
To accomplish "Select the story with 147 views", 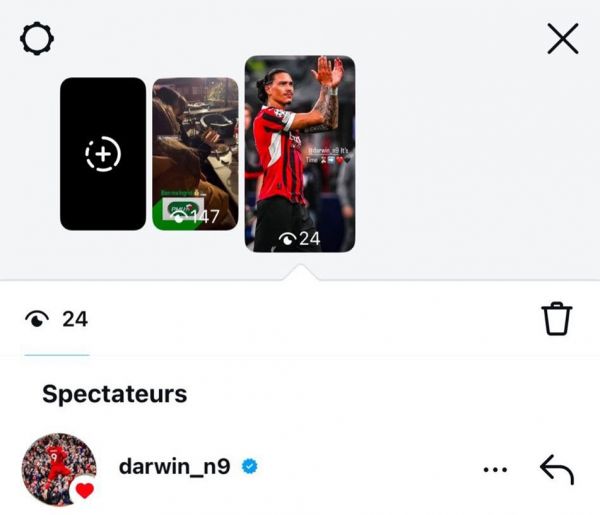I will (x=195, y=154).
